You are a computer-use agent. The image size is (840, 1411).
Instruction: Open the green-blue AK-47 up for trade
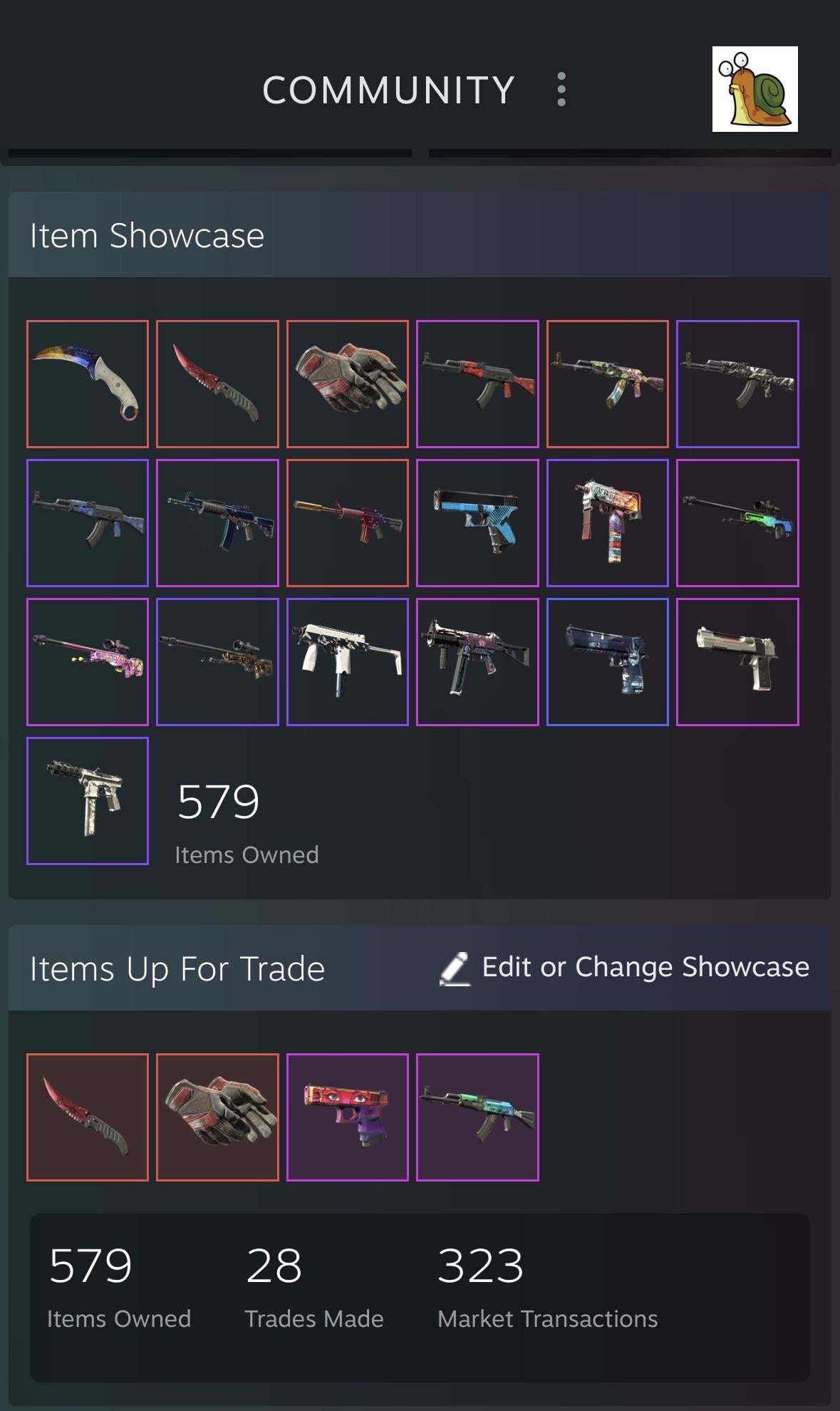click(477, 1117)
